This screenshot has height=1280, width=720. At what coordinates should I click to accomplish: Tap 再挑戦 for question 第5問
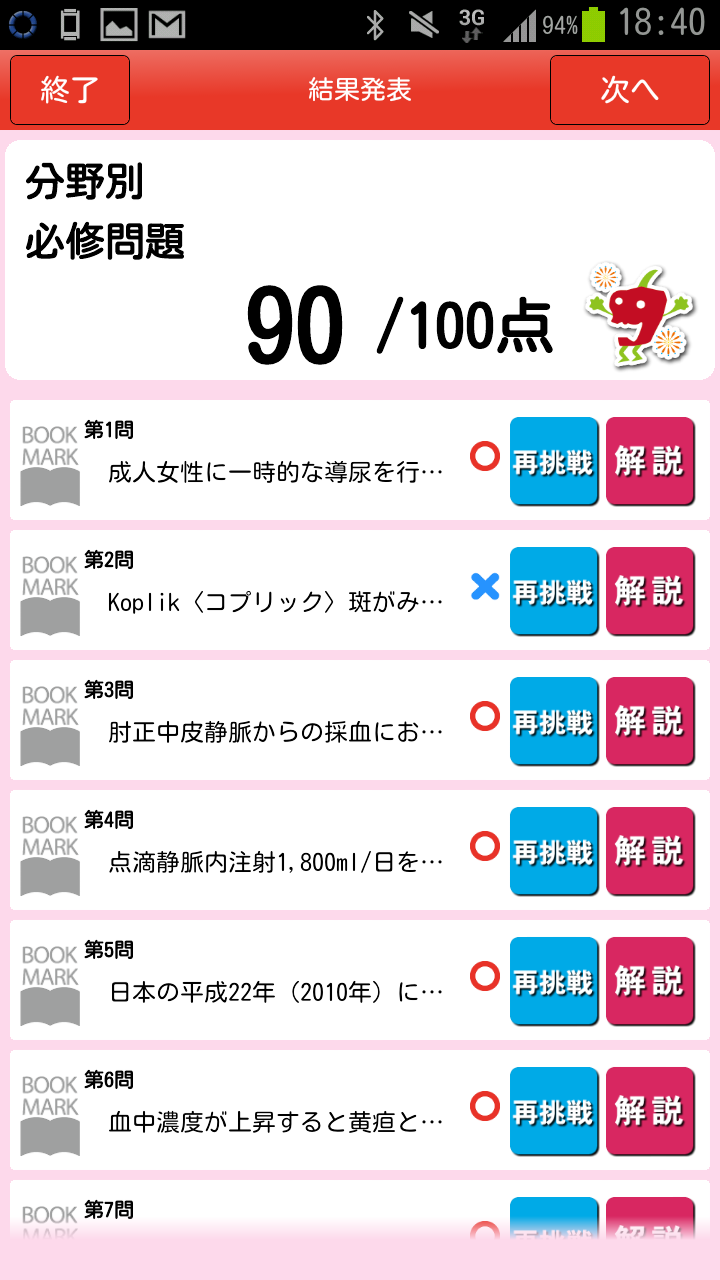coord(554,981)
